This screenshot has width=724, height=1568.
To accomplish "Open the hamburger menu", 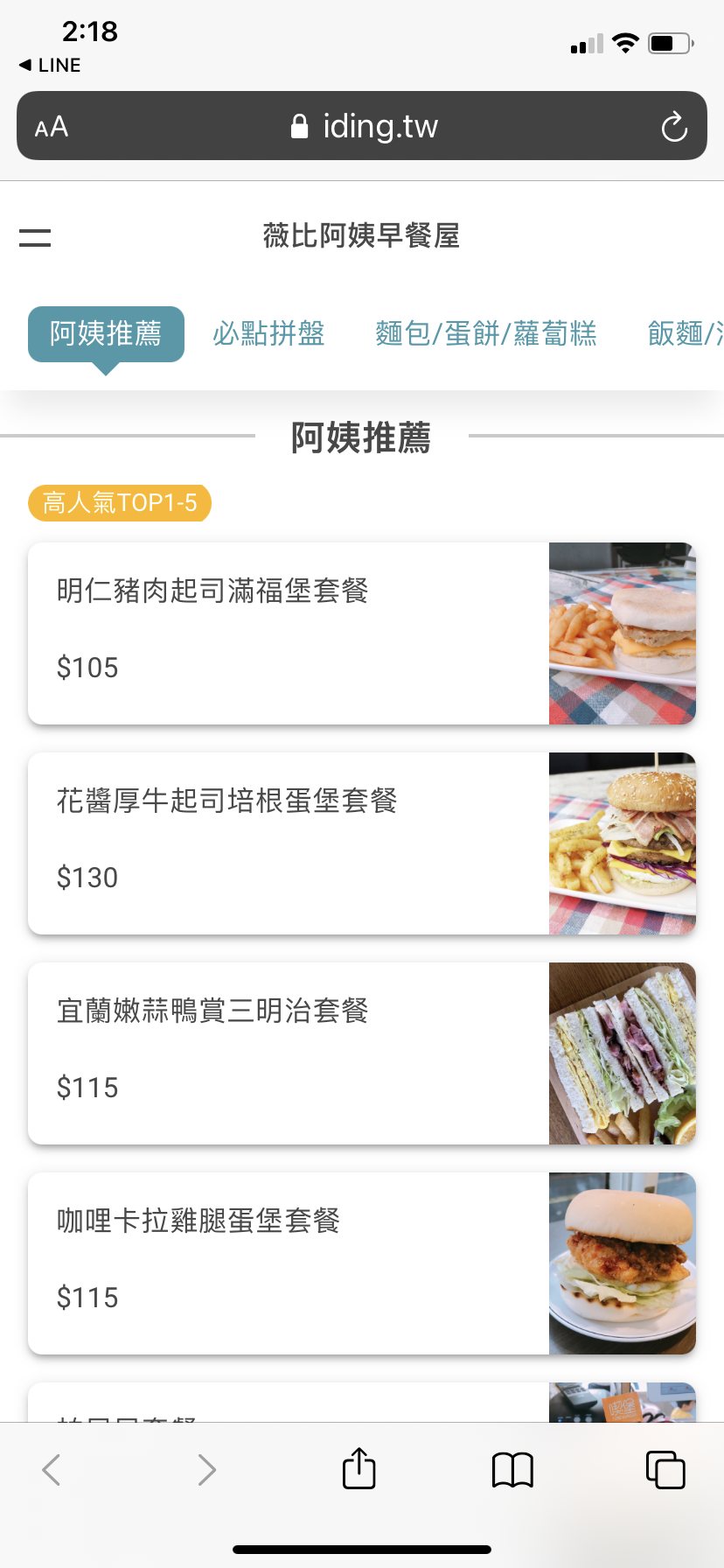I will (35, 236).
